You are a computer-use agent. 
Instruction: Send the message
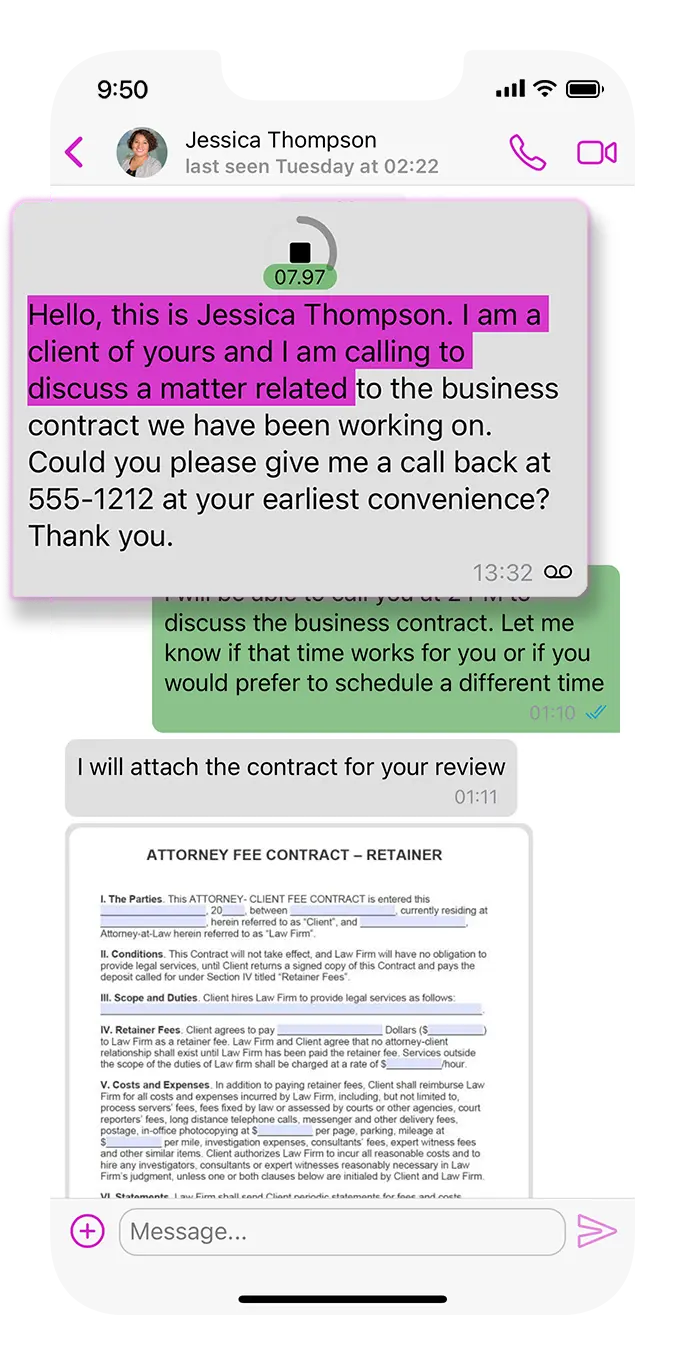(x=597, y=1231)
